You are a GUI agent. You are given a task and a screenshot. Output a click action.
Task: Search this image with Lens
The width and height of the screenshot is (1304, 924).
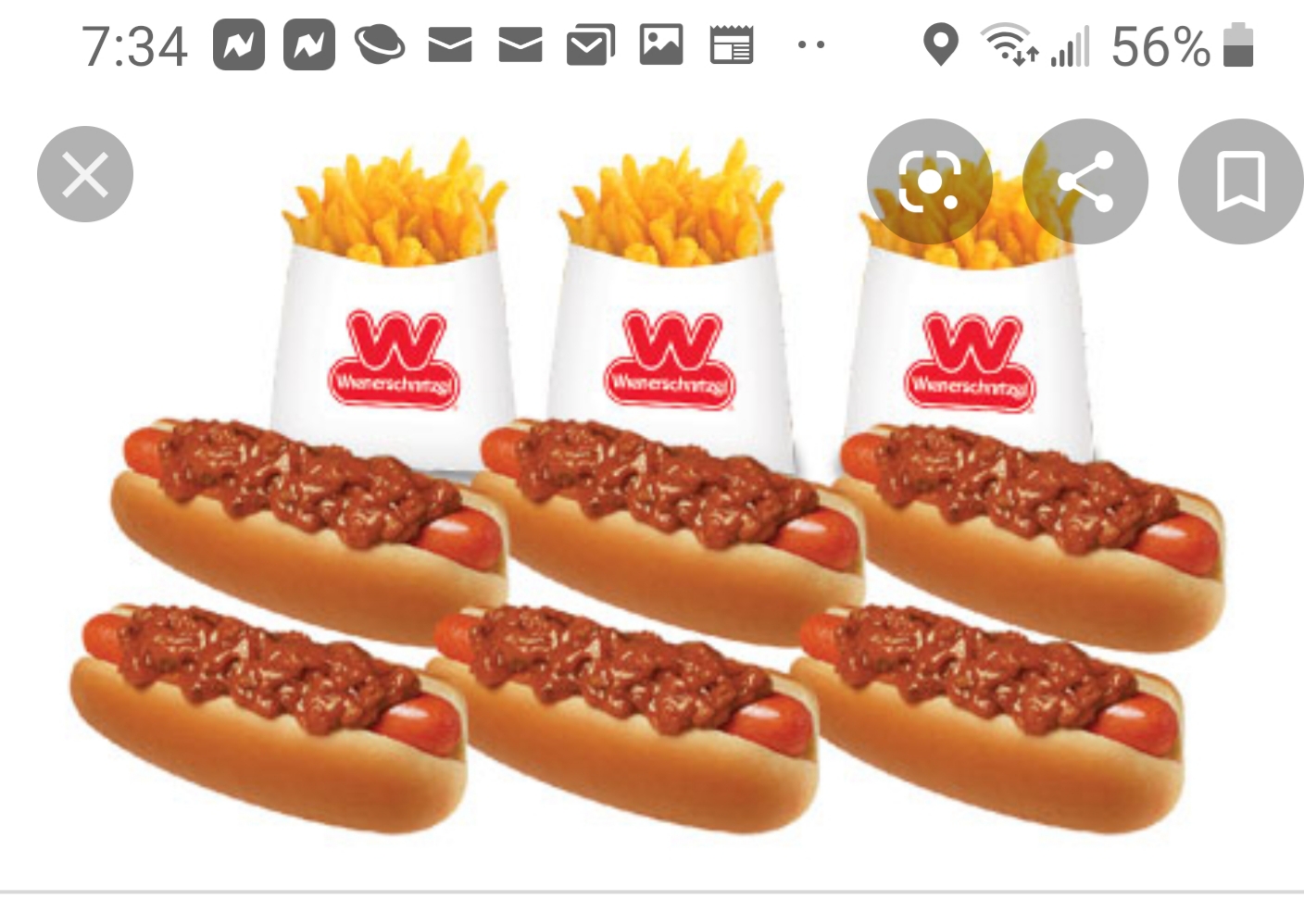point(929,181)
